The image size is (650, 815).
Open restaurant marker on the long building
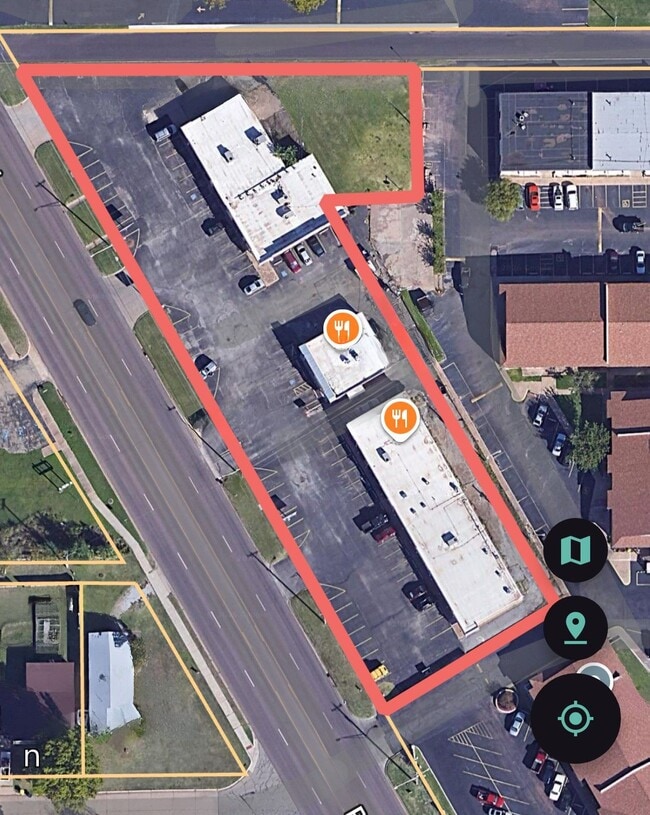(400, 418)
